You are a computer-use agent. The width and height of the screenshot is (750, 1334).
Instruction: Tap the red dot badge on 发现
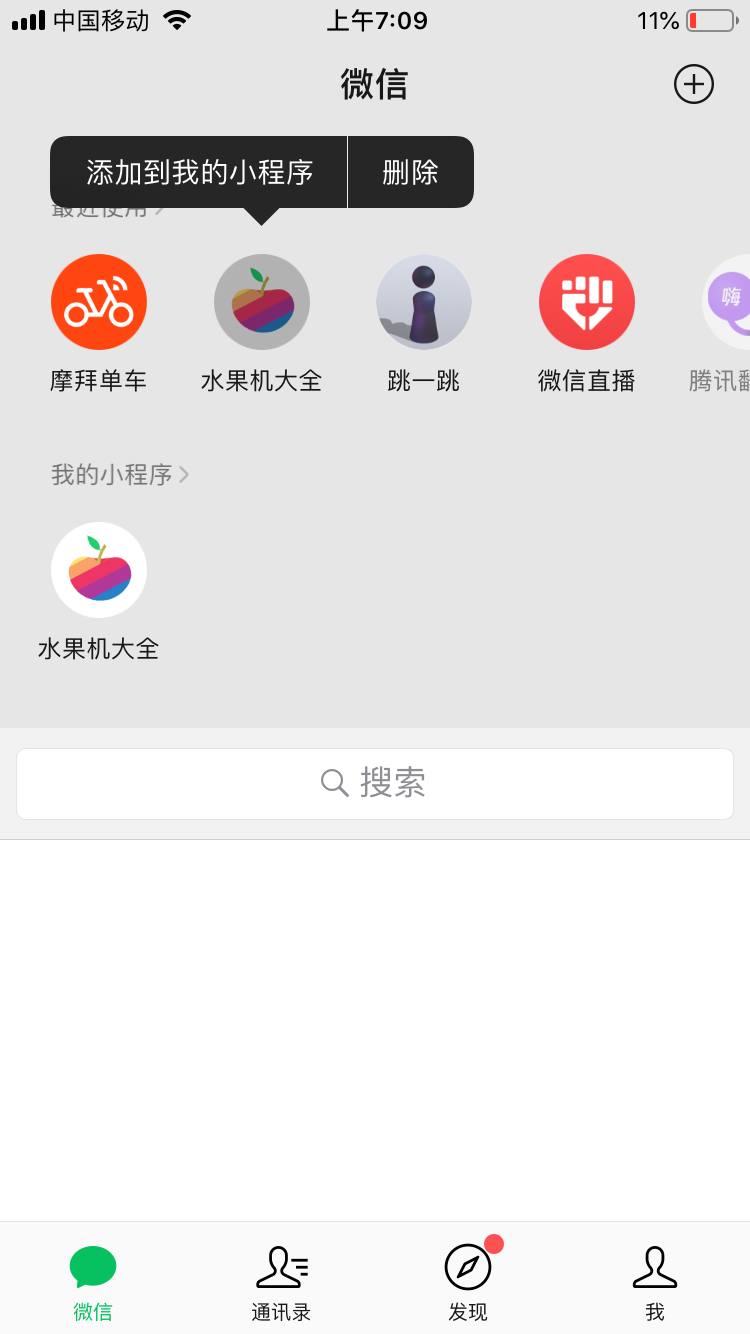point(496,1243)
